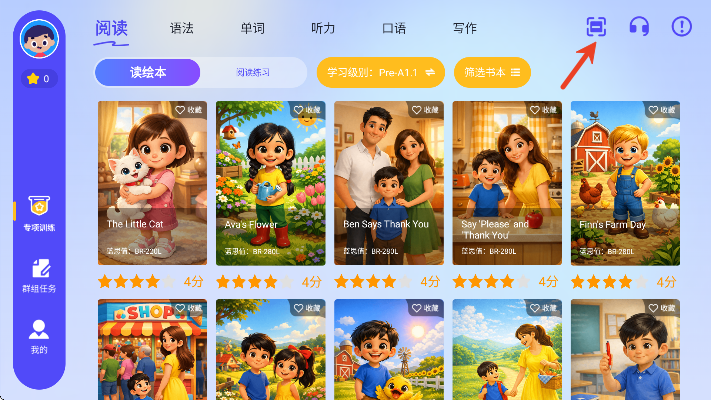
Task: Change 学习级别 Pre-A1.1 level
Action: 381,72
